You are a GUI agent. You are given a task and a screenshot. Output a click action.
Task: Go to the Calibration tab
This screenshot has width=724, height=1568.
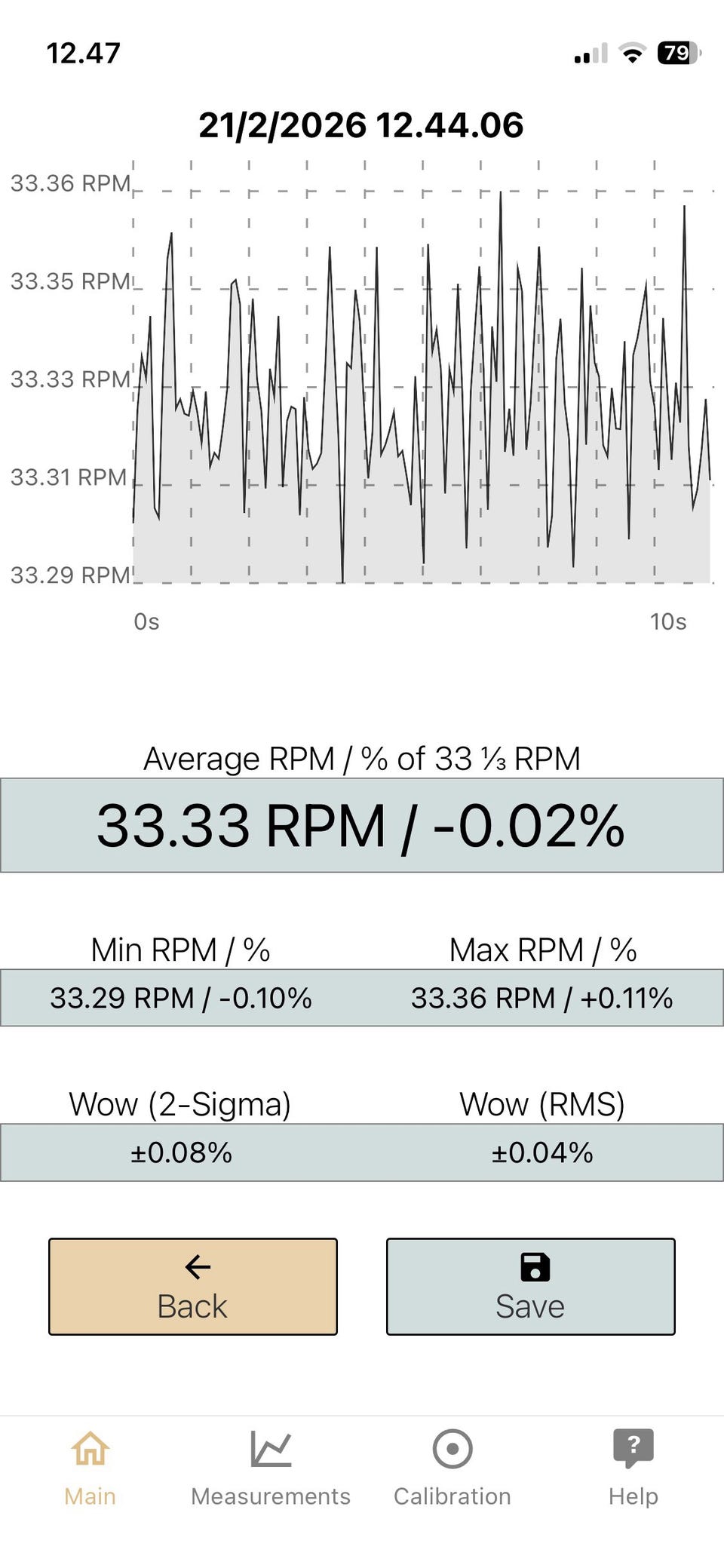click(452, 1468)
